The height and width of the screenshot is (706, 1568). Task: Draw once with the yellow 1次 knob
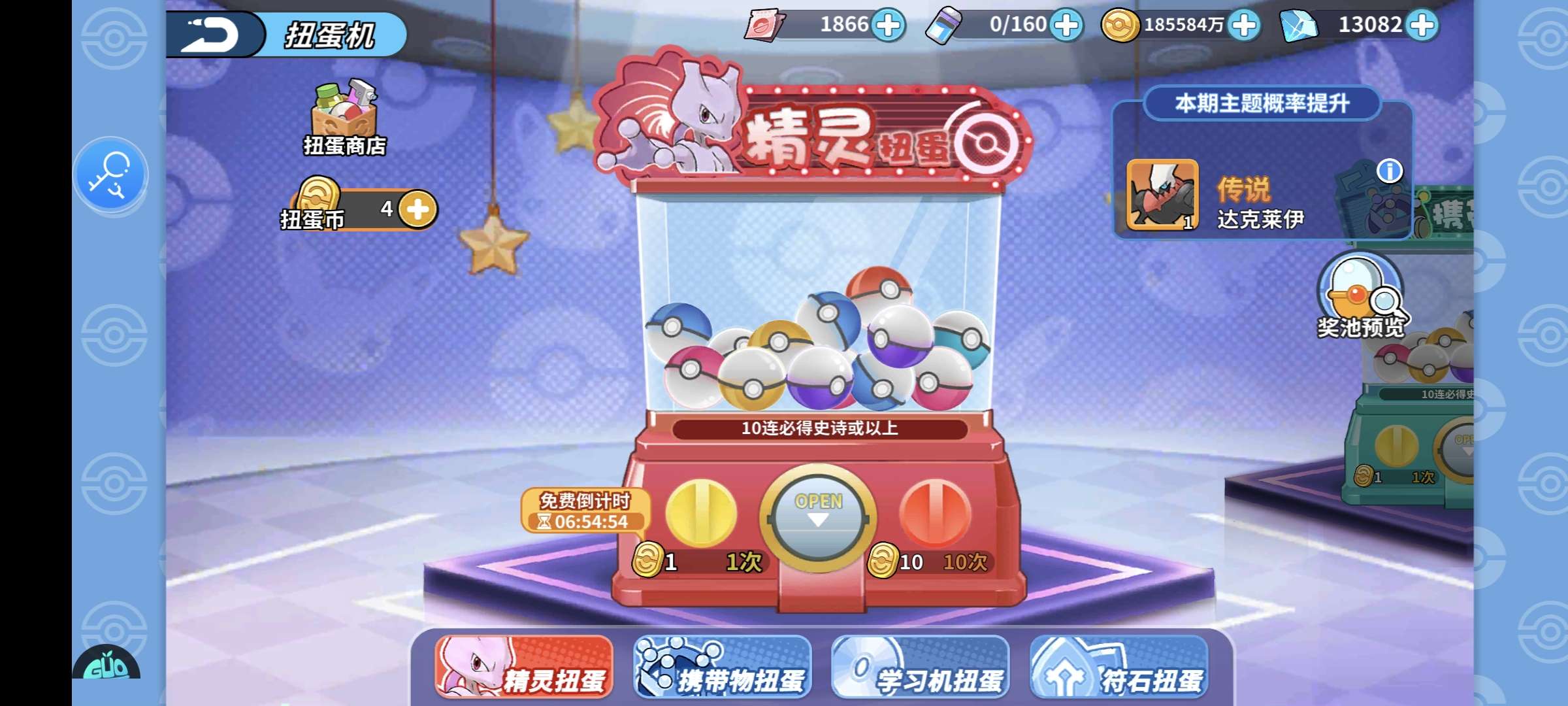(701, 514)
